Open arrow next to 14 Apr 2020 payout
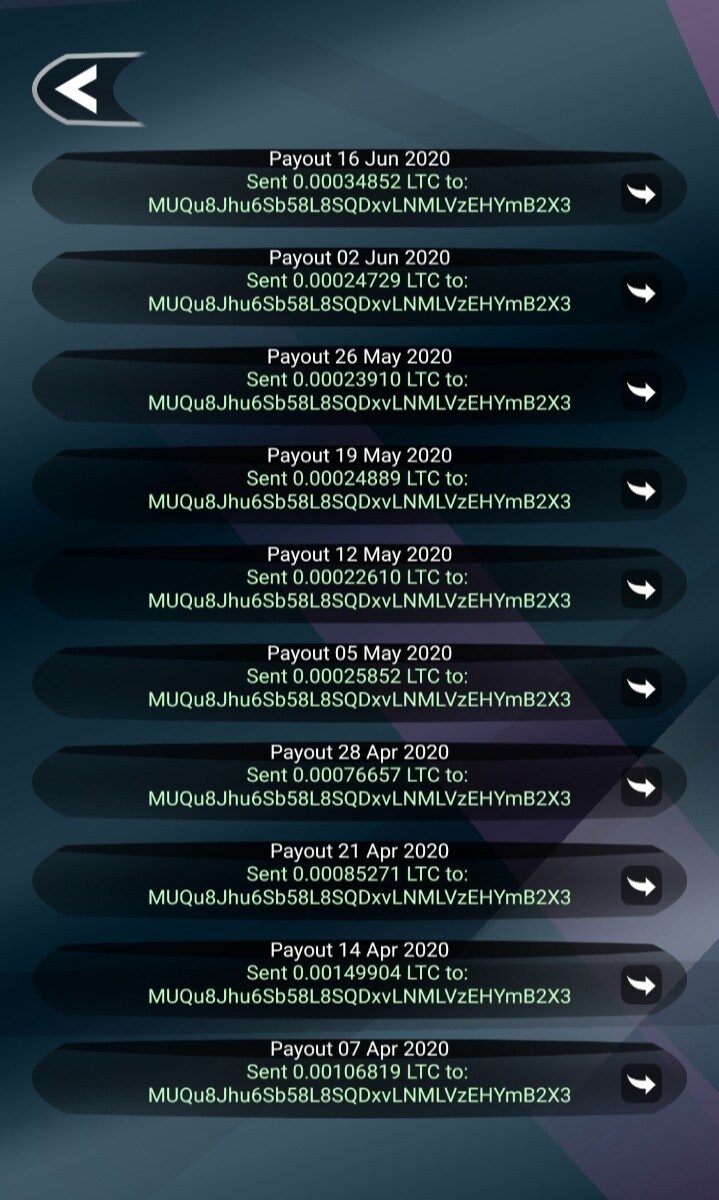The image size is (719, 1200). pos(641,985)
